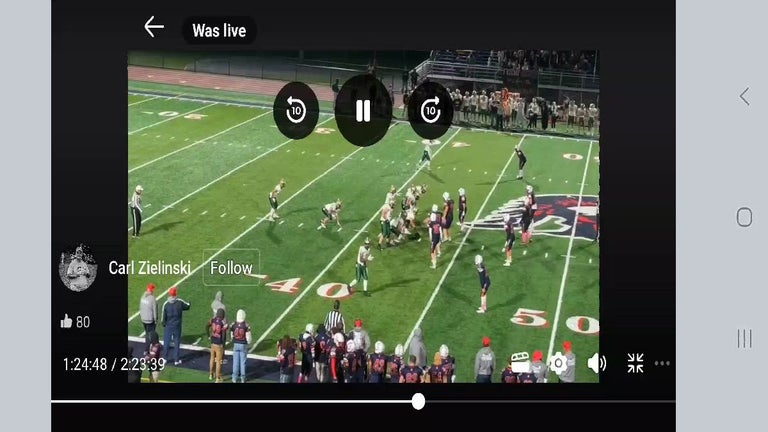Image resolution: width=768 pixels, height=432 pixels.
Task: Skip forward 10 seconds
Action: coord(430,111)
